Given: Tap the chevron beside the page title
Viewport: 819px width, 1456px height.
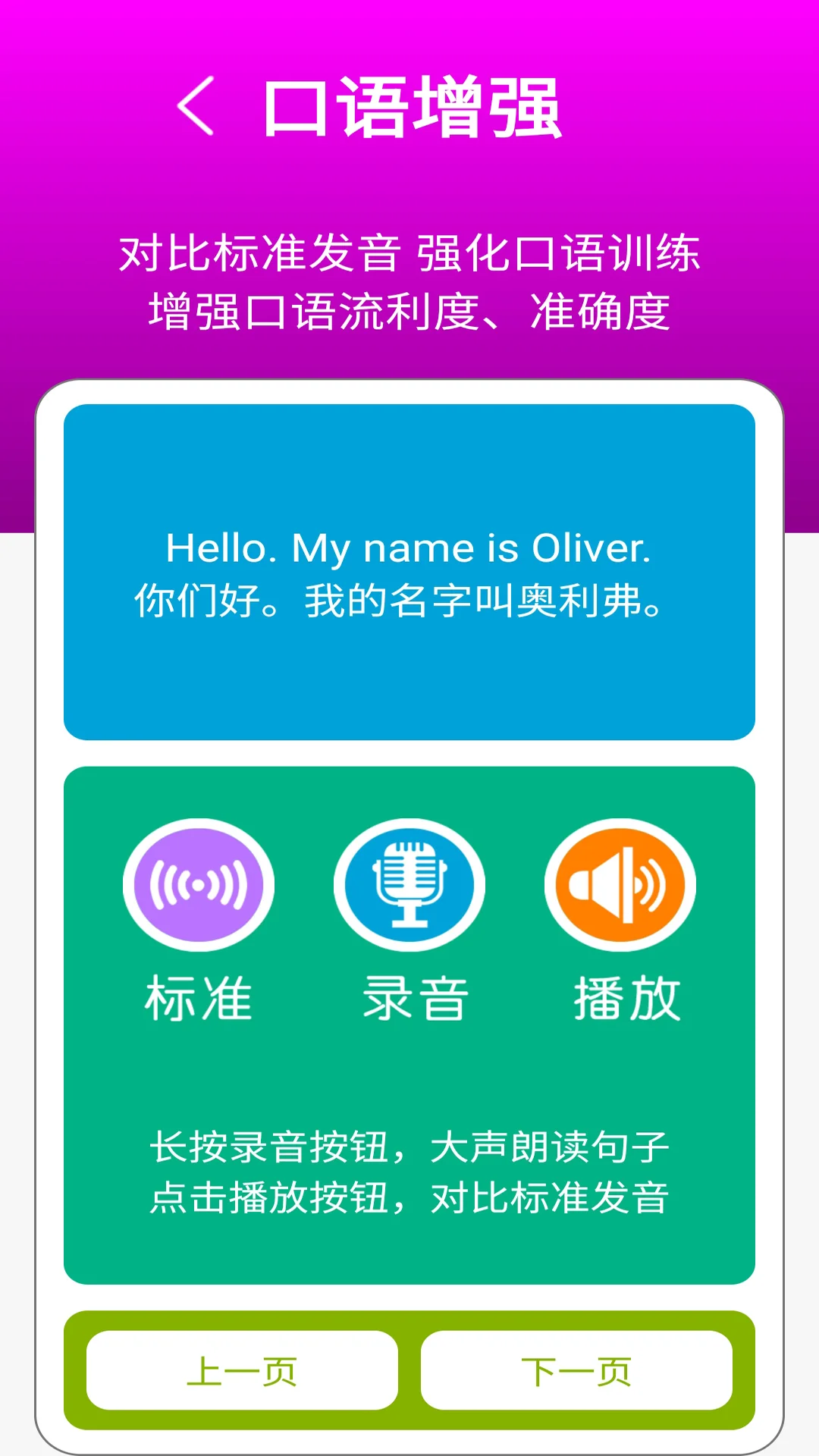Looking at the screenshot, I should (x=196, y=108).
